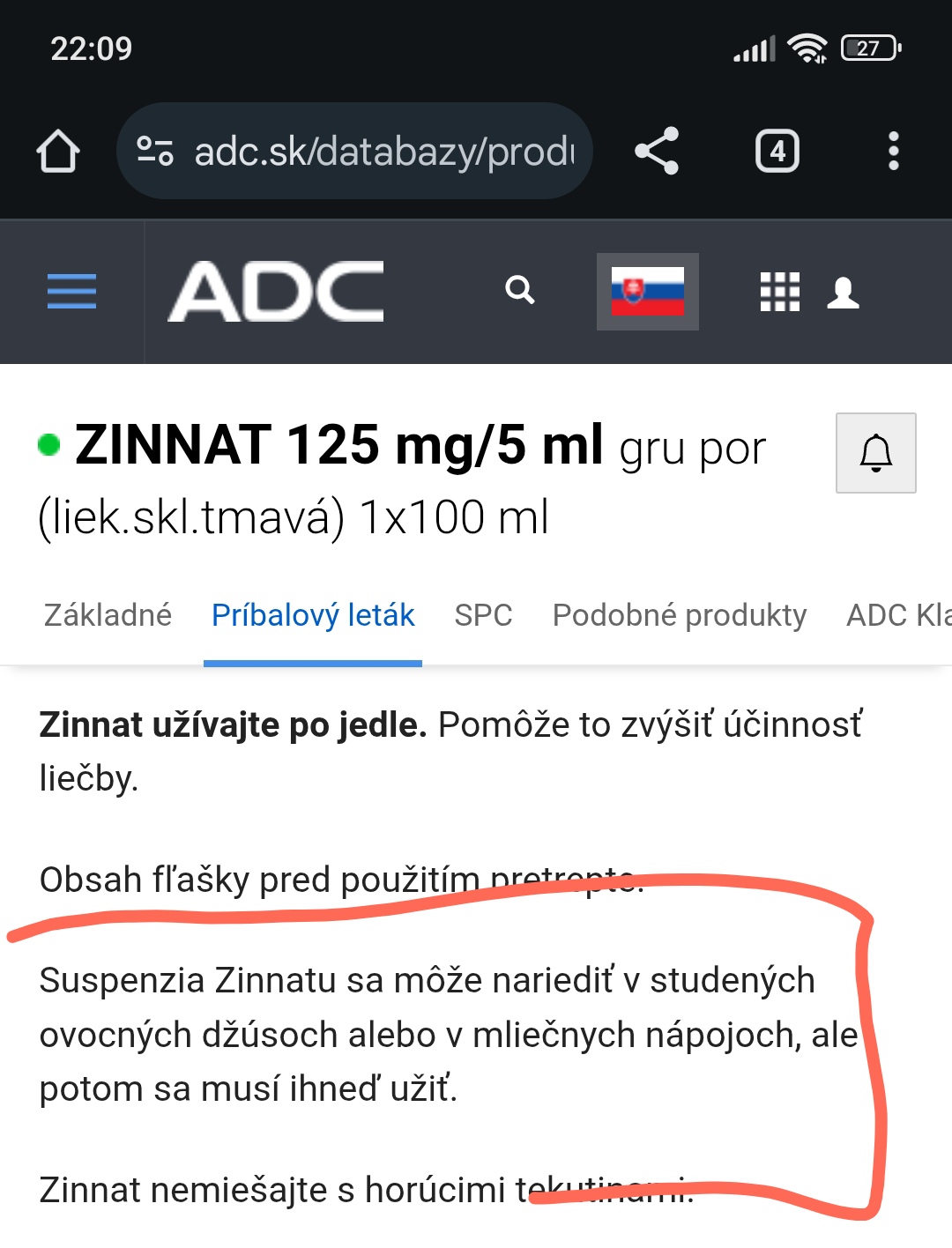Open the apps grid menu

click(x=780, y=292)
